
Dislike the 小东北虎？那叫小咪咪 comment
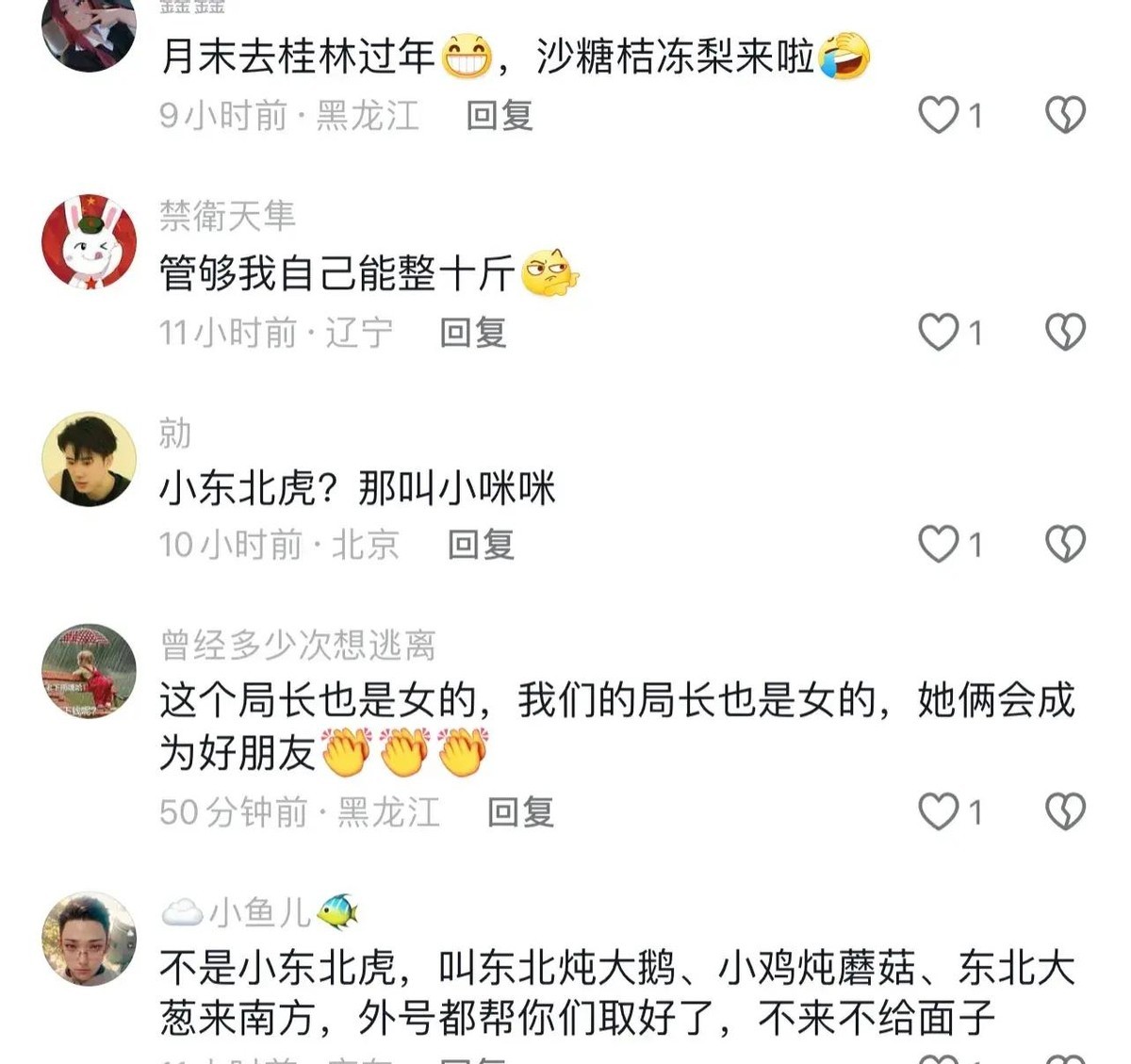(1065, 544)
